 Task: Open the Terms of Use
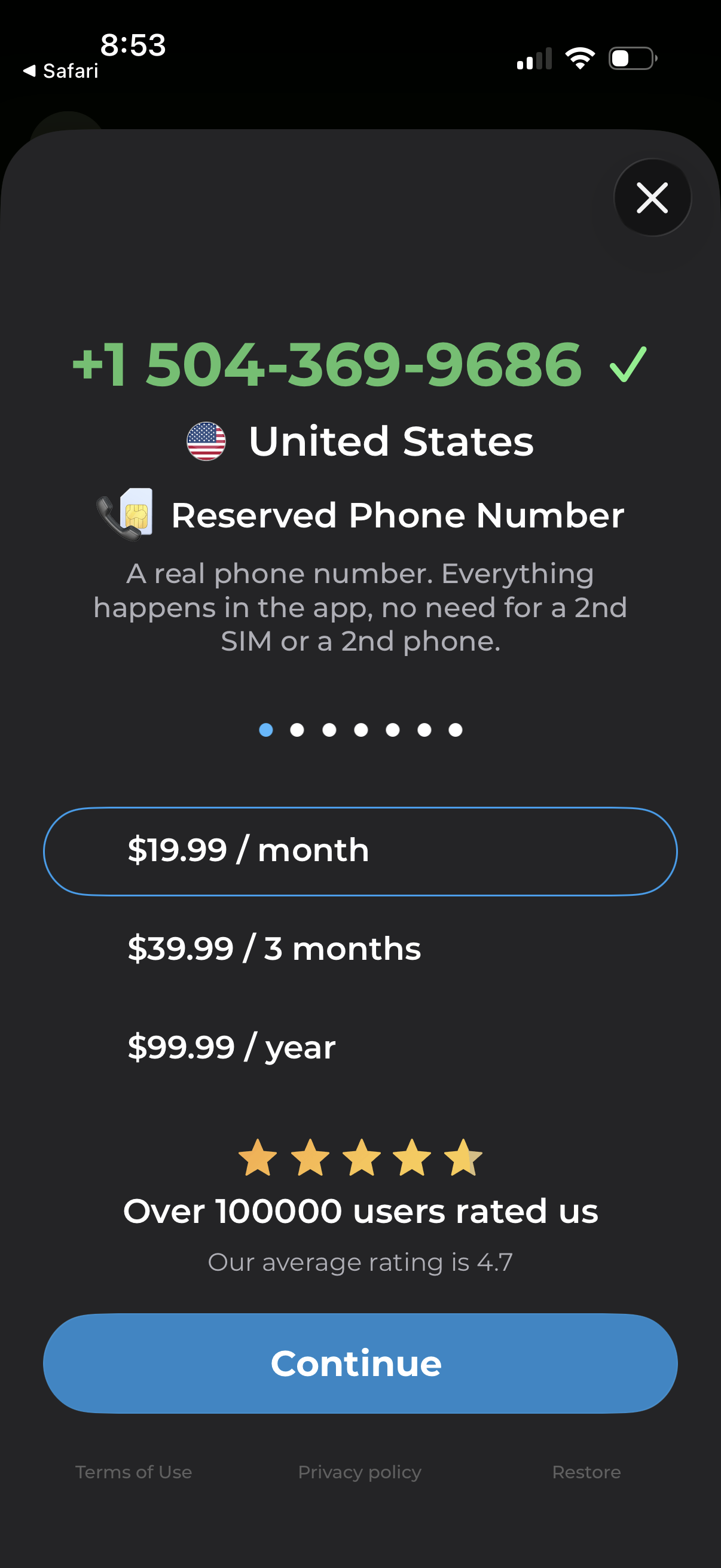[133, 1471]
